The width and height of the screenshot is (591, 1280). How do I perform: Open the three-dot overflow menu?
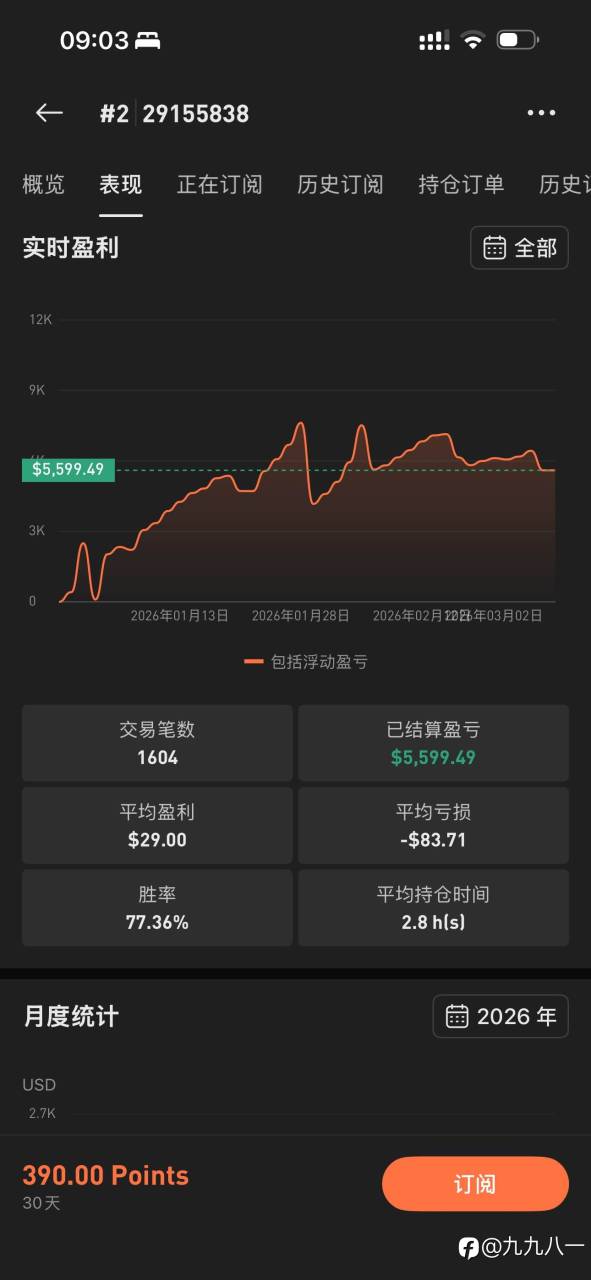tap(541, 113)
